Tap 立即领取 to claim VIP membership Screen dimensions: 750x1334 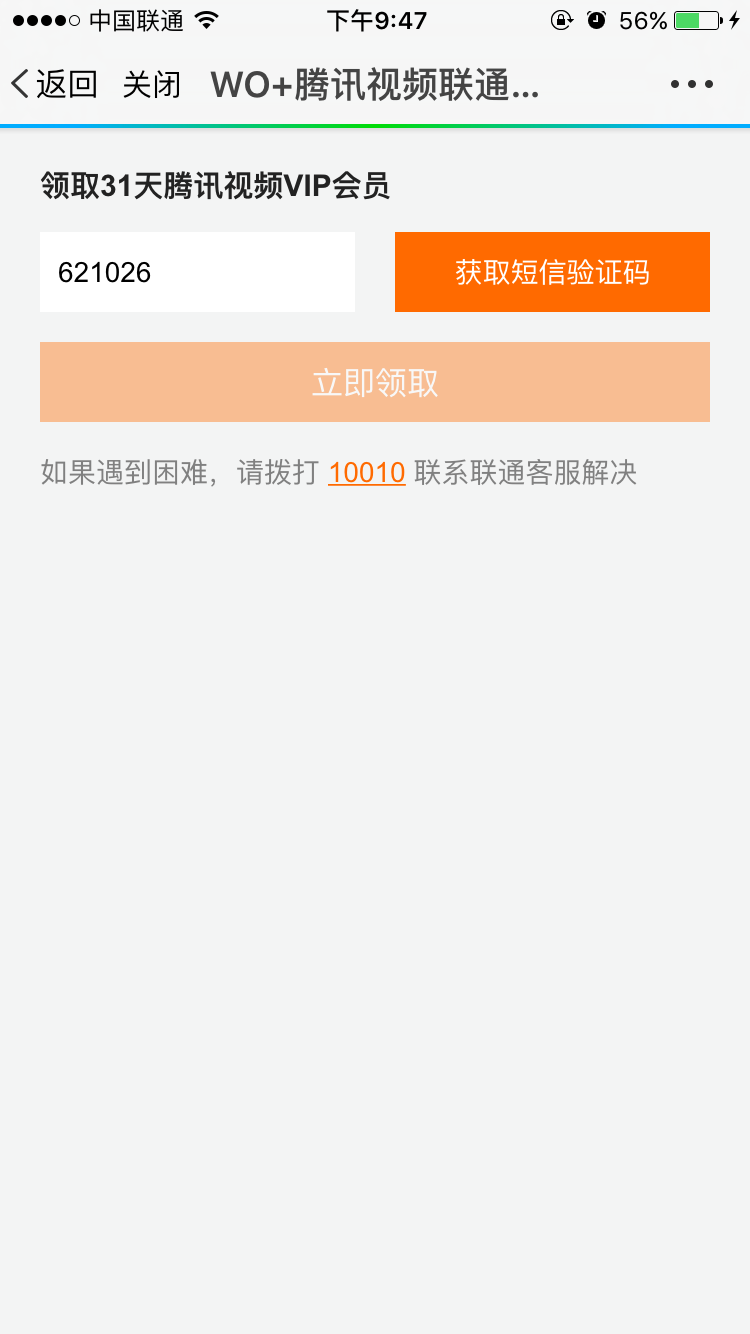point(375,382)
